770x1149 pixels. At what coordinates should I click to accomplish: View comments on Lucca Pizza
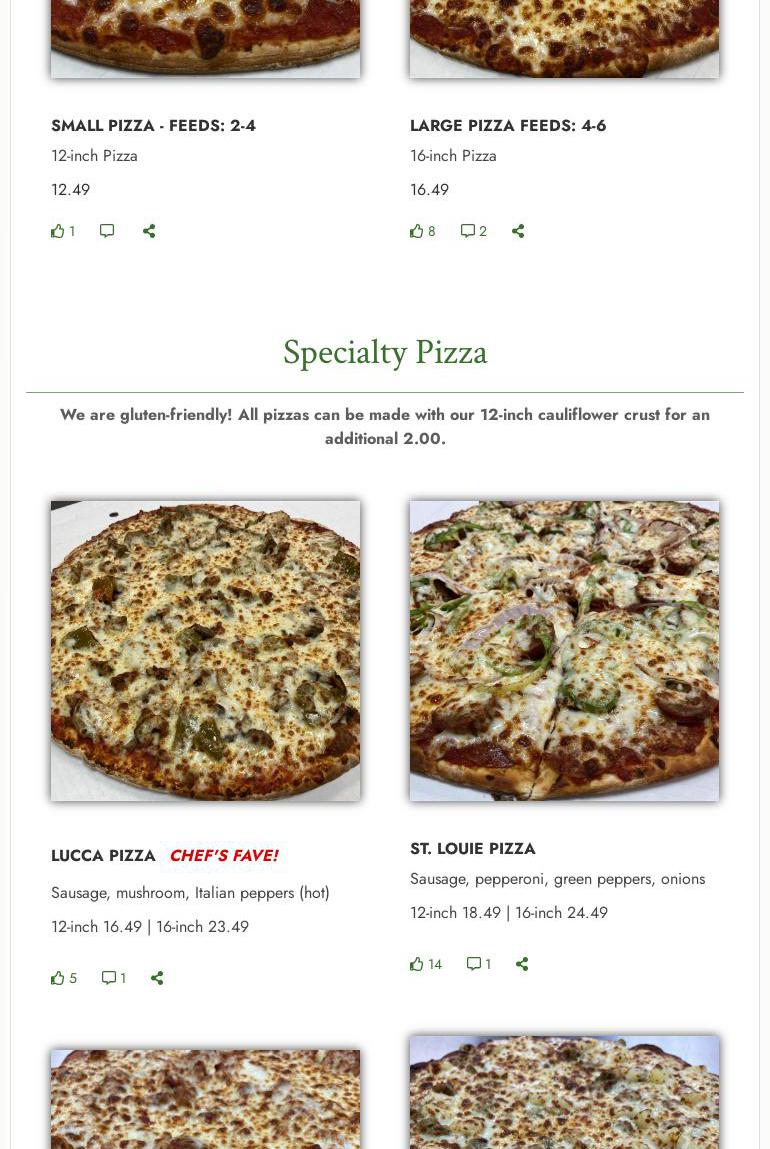[109, 978]
